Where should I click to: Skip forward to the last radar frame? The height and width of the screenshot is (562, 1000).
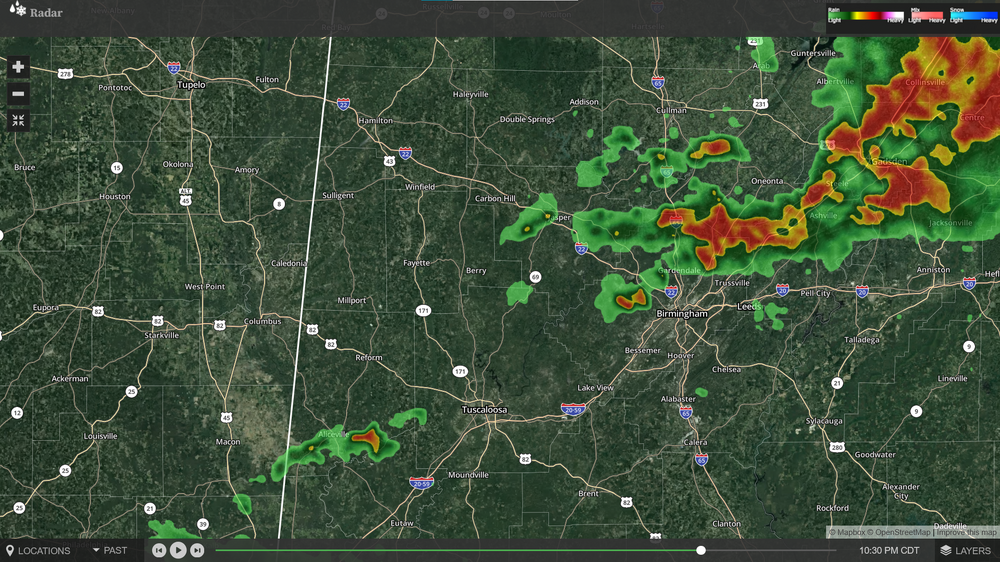click(x=197, y=550)
